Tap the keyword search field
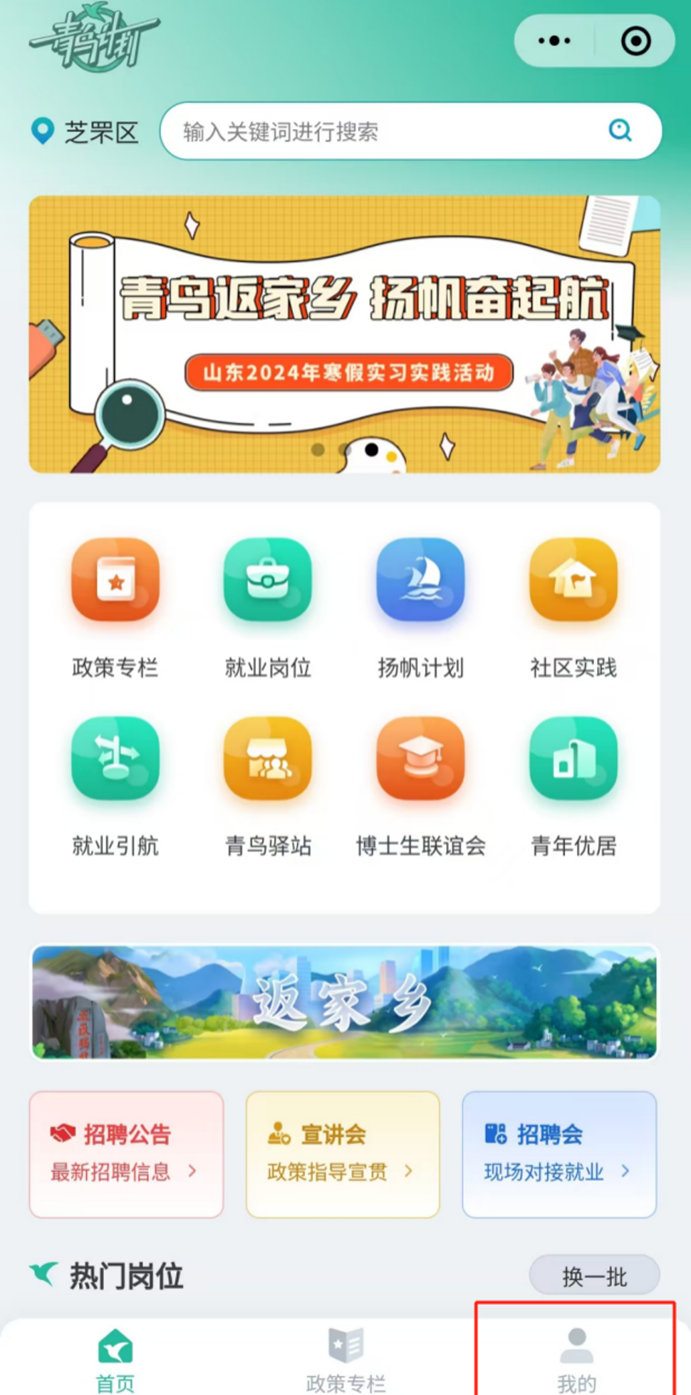The width and height of the screenshot is (691, 1395). click(390, 132)
